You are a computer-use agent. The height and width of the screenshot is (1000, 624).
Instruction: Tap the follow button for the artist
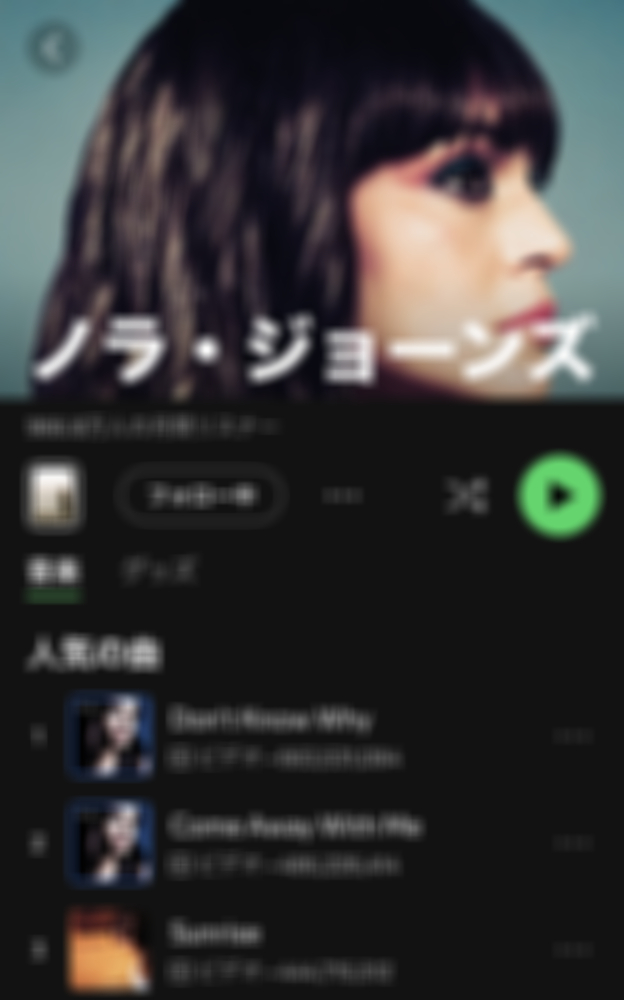click(202, 495)
